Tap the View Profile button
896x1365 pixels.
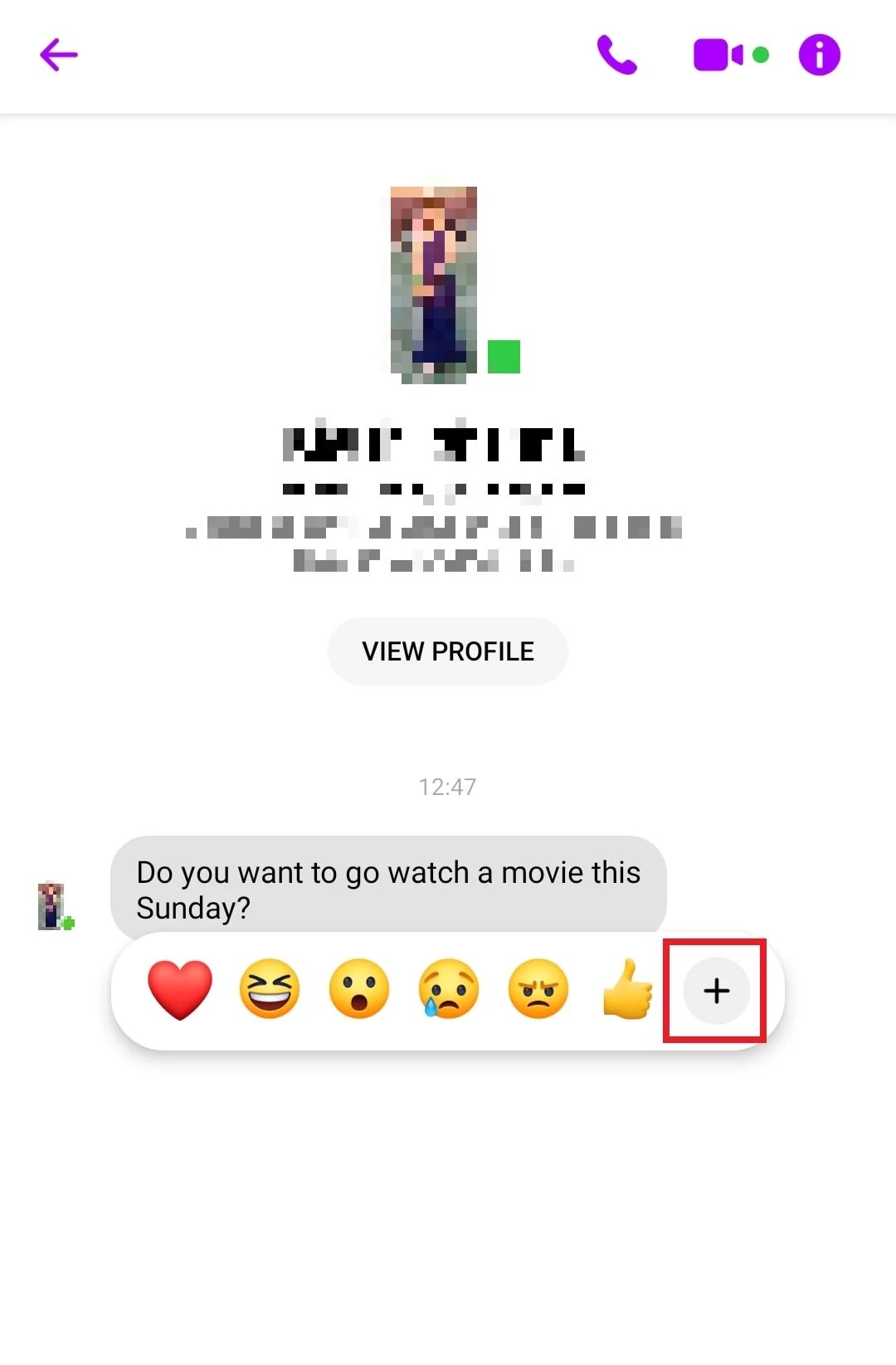click(x=447, y=651)
